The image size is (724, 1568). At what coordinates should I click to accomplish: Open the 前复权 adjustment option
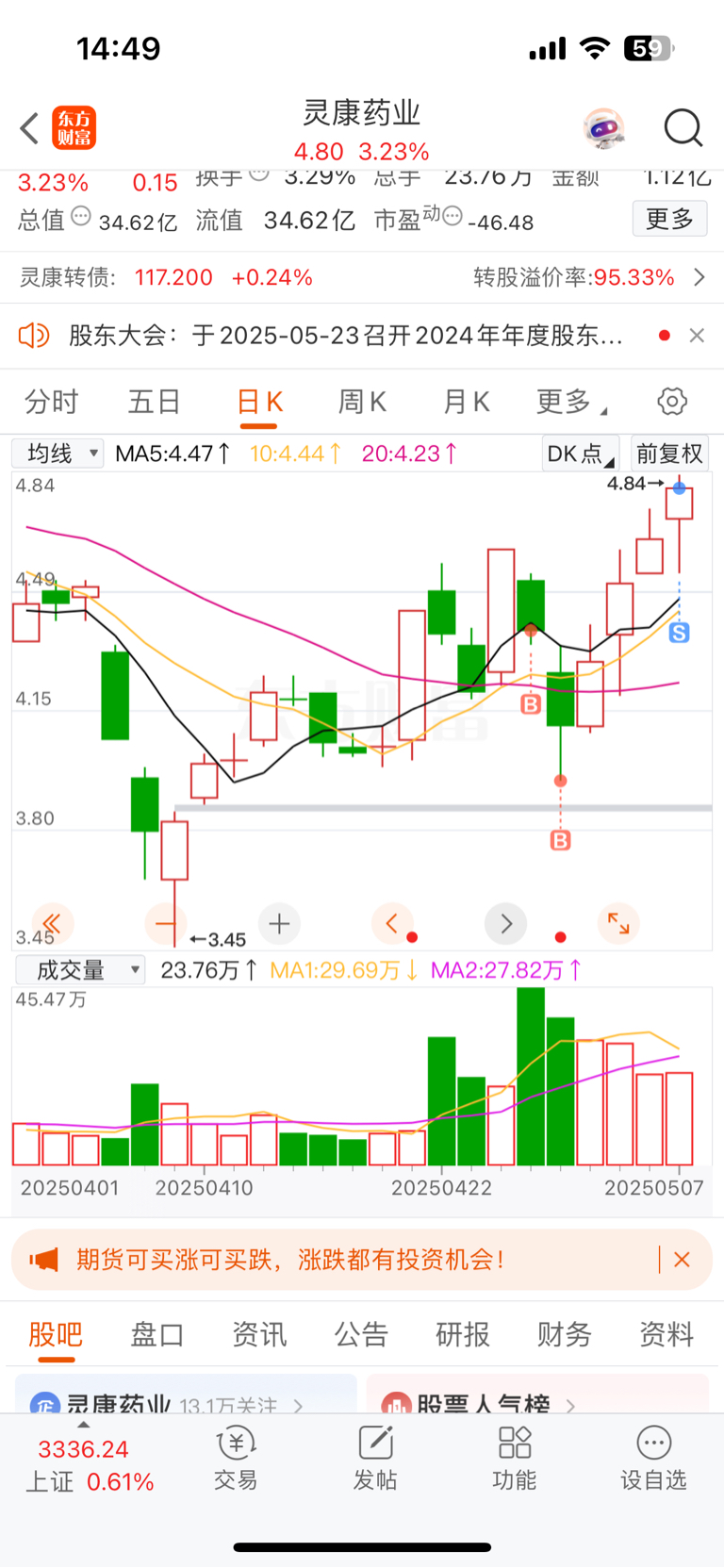[669, 454]
